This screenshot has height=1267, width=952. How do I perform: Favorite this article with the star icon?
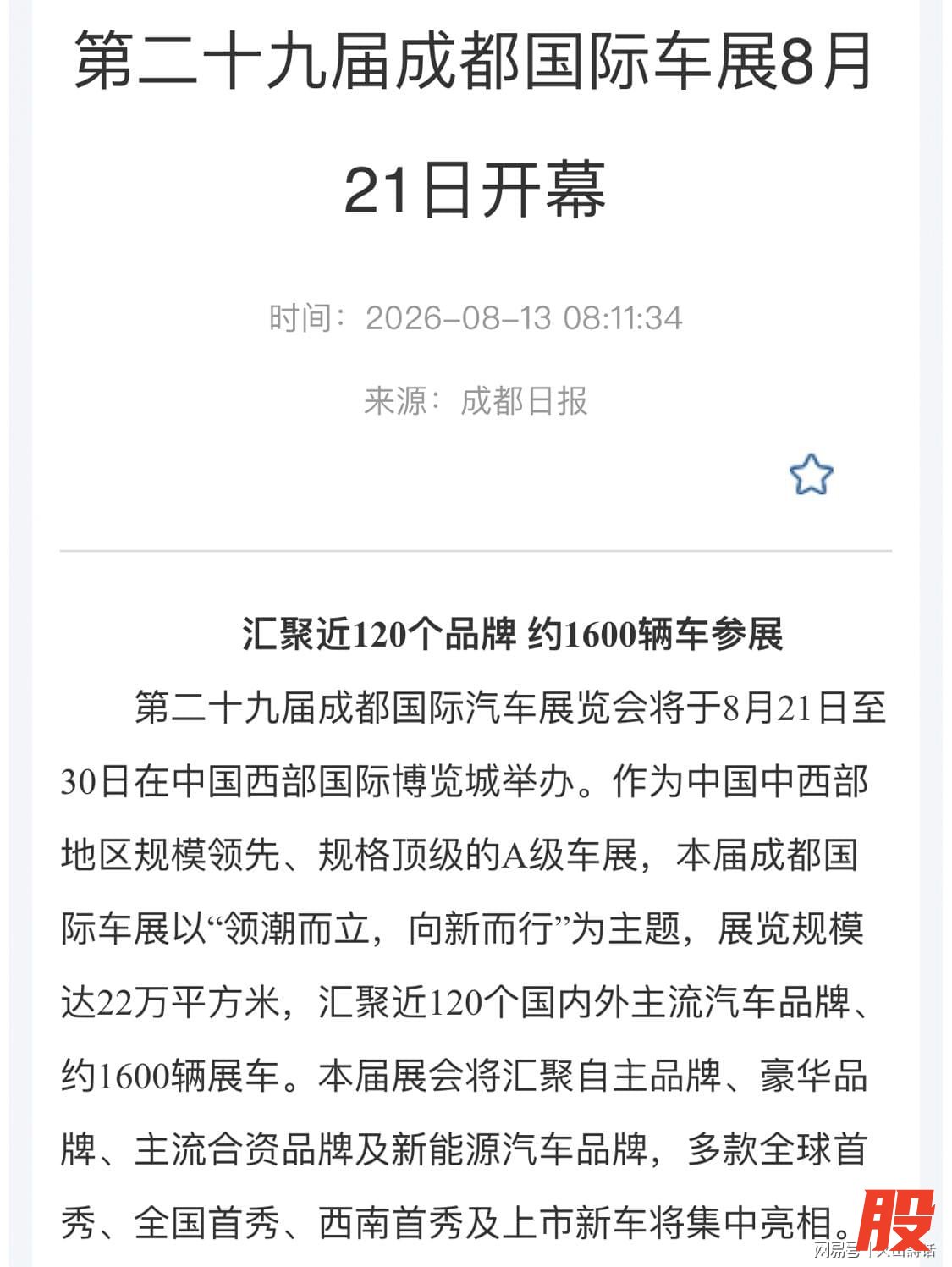pos(811,475)
